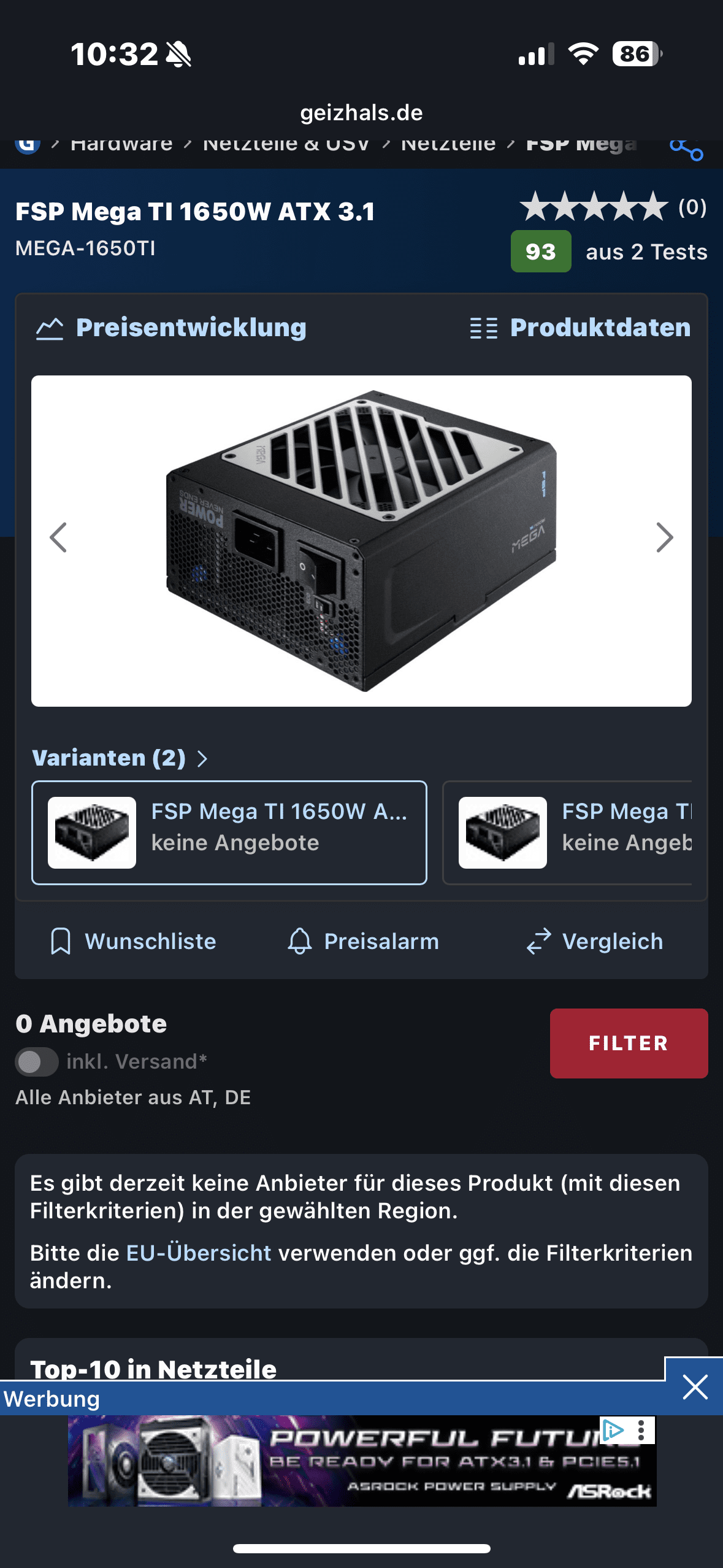Viewport: 723px width, 1568px height.
Task: Close the Werbung ad banner
Action: point(695,1387)
